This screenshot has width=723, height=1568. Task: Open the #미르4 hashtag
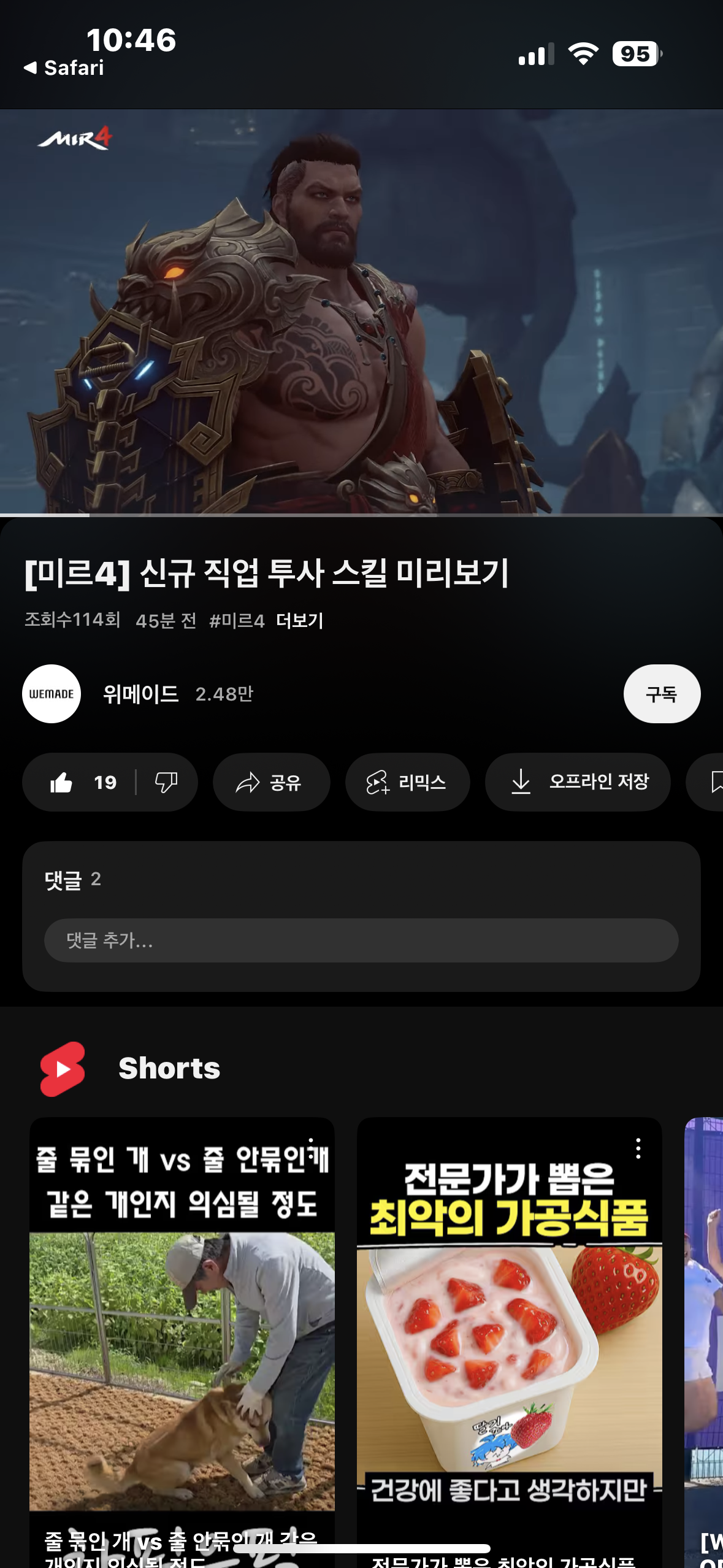point(237,621)
